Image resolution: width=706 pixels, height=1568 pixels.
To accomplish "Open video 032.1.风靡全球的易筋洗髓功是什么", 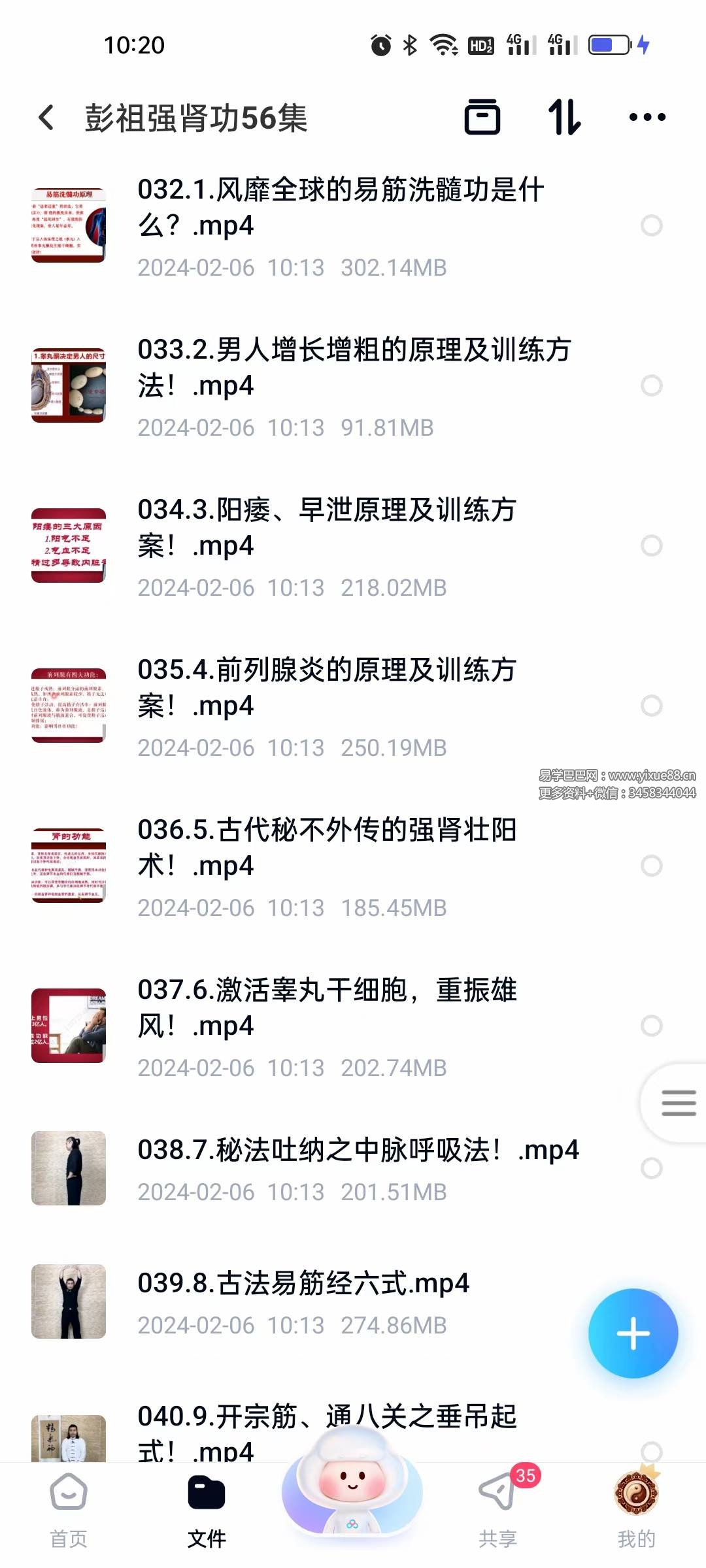I will point(340,208).
